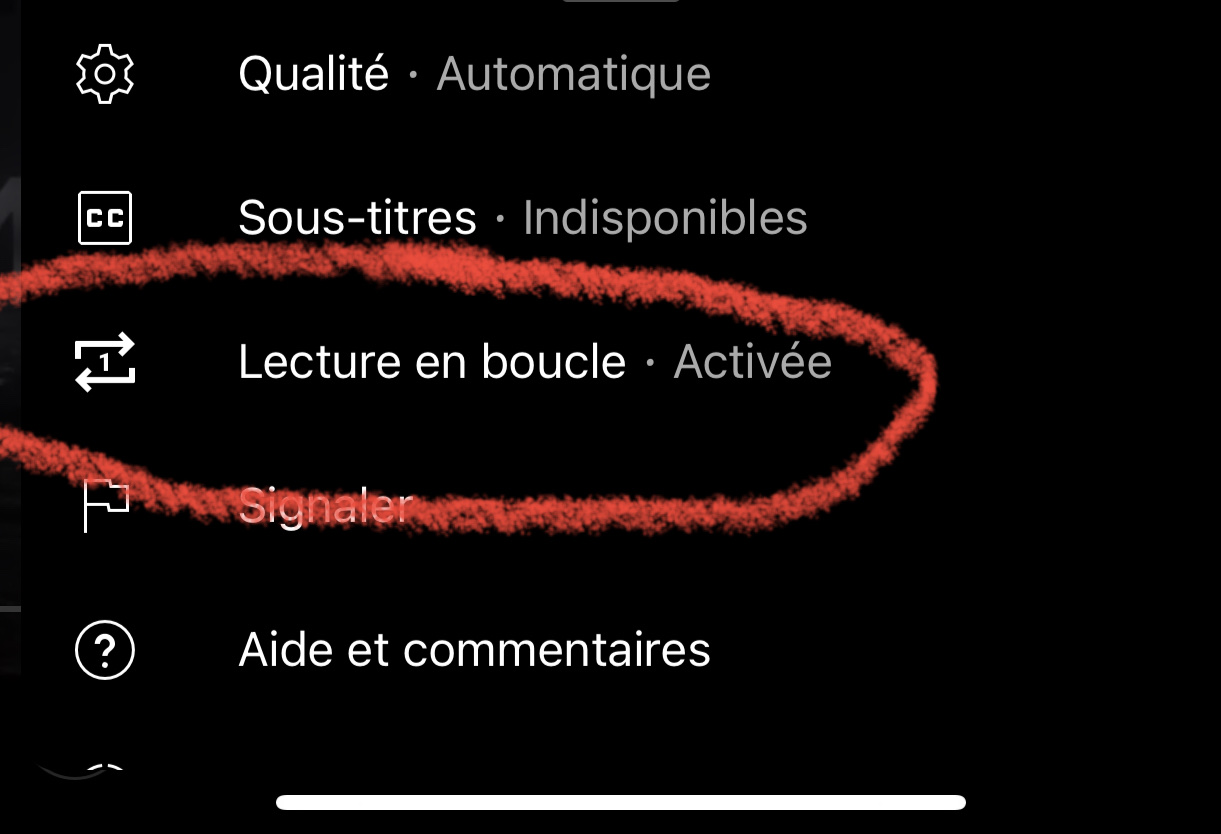The width and height of the screenshot is (1221, 834).
Task: Select Signaler to report the video
Action: (x=325, y=507)
